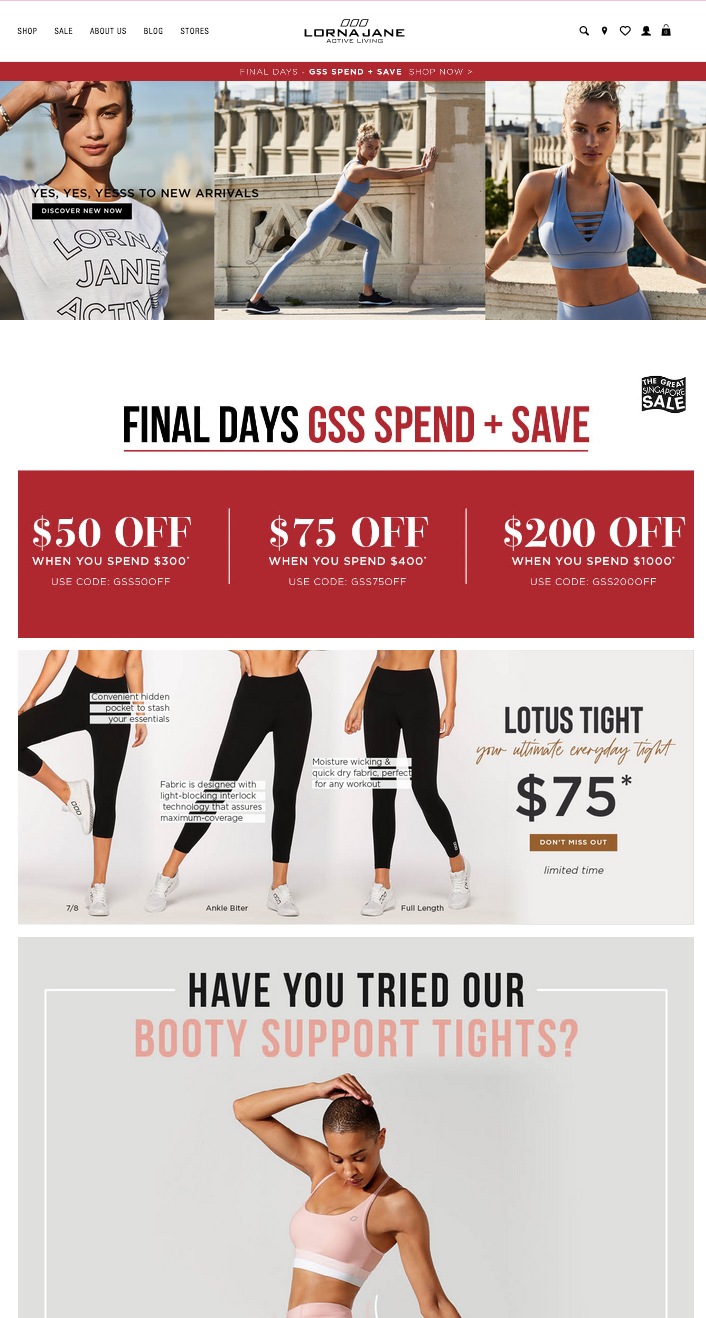
Task: Go to the SALE section
Action: 63,31
